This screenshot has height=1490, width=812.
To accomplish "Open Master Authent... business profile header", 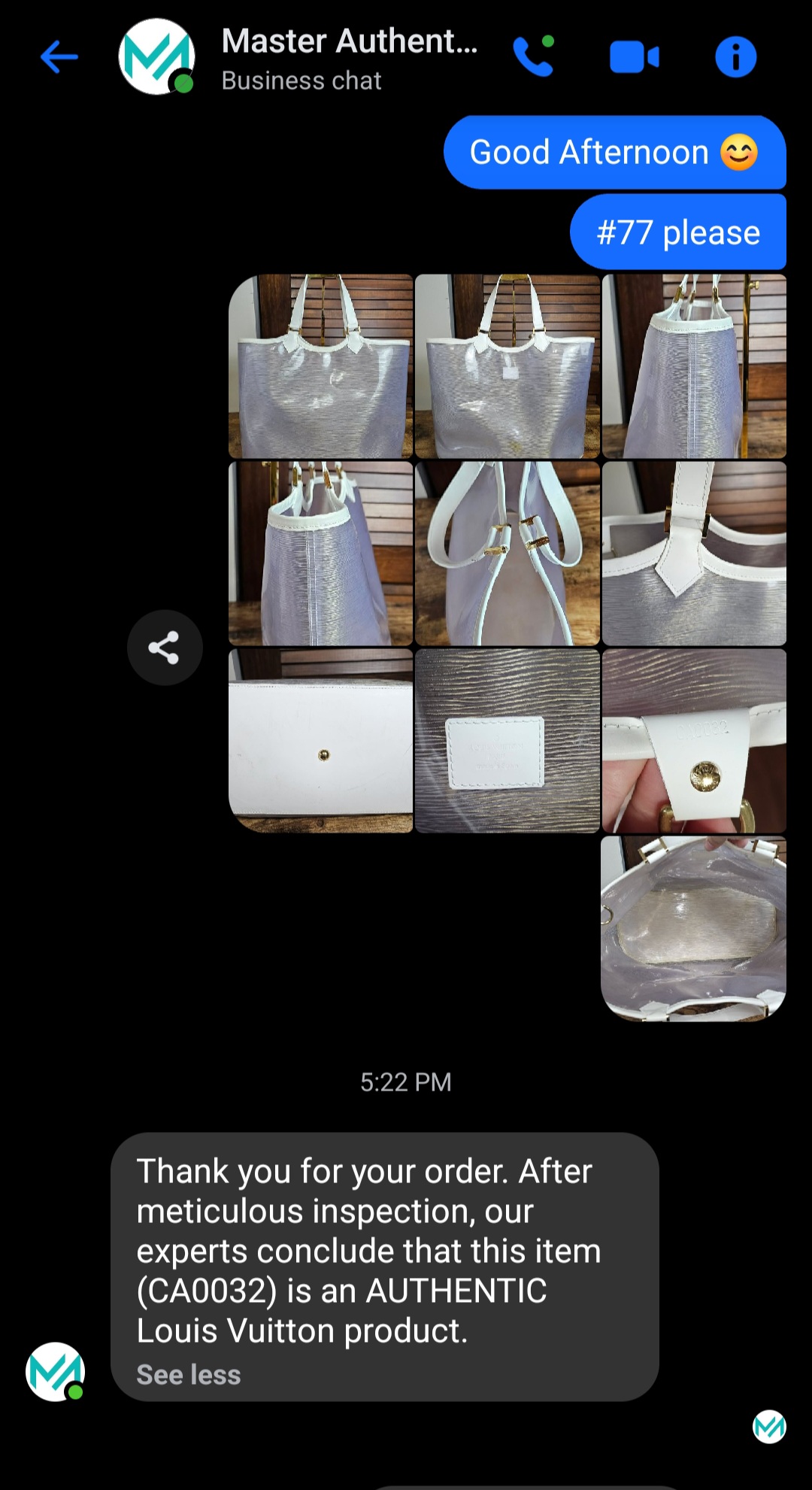I will [349, 57].
